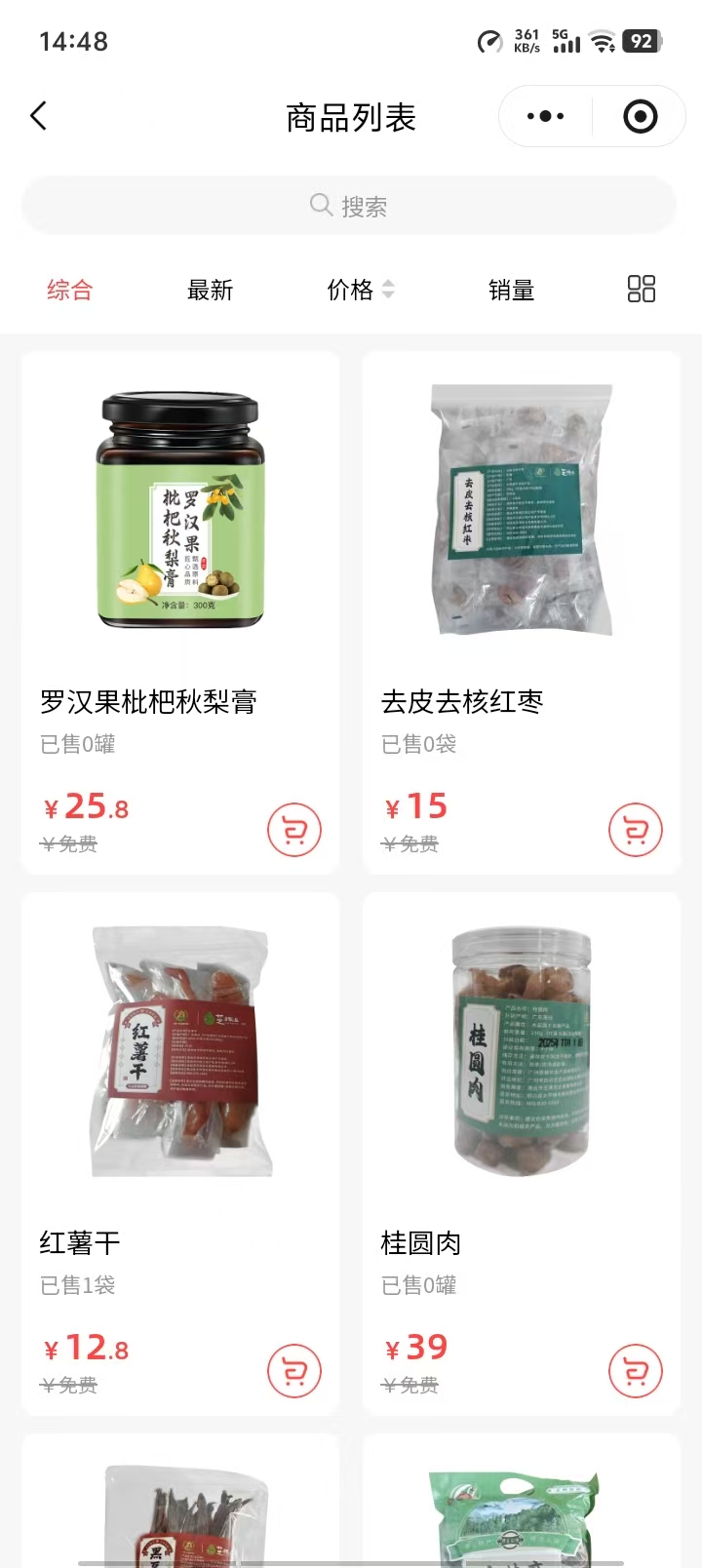This screenshot has height=1568, width=702.
Task: Select the 综合 sorting tab
Action: 69,290
